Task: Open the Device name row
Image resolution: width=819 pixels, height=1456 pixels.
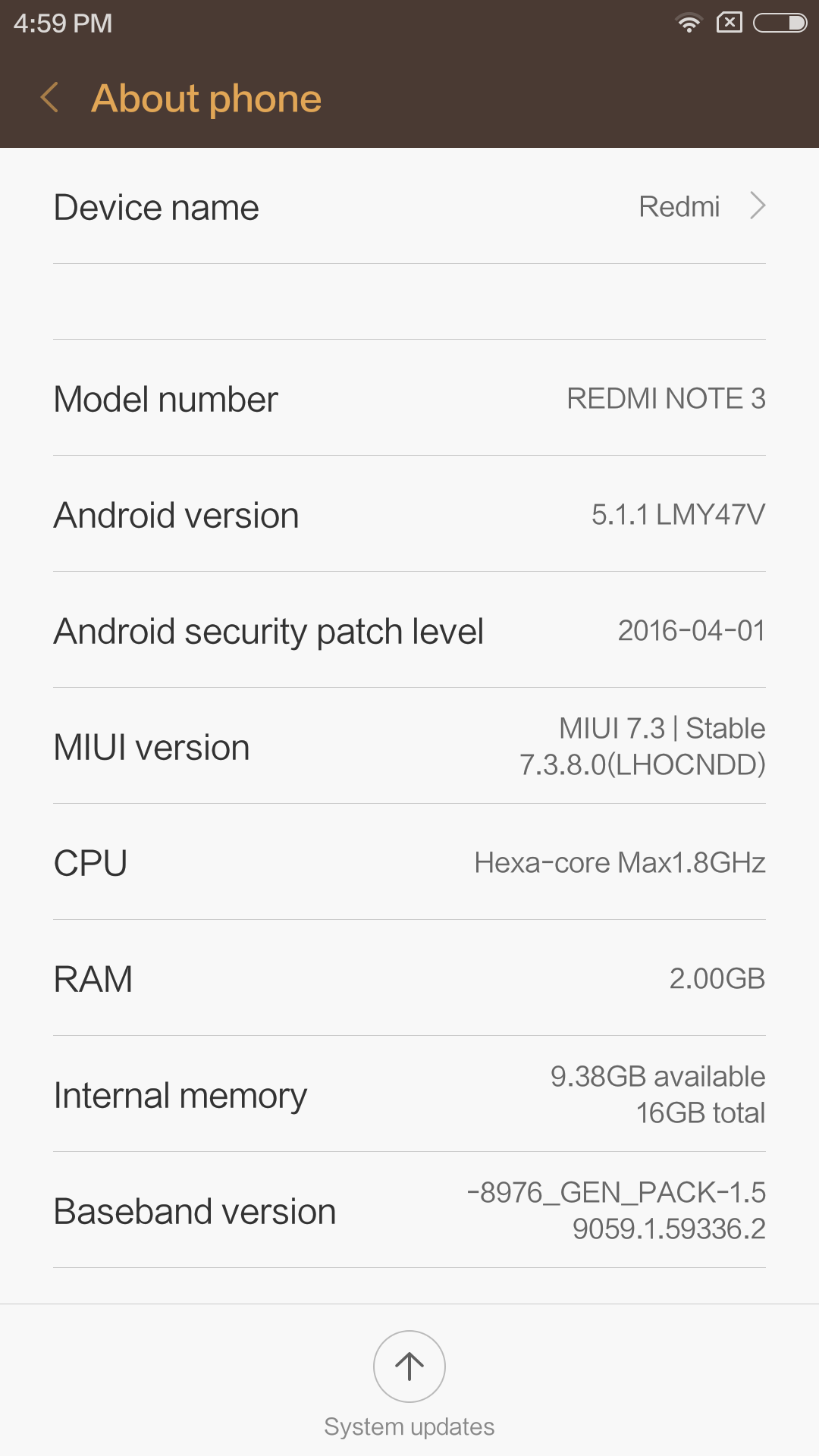Action: (x=409, y=207)
